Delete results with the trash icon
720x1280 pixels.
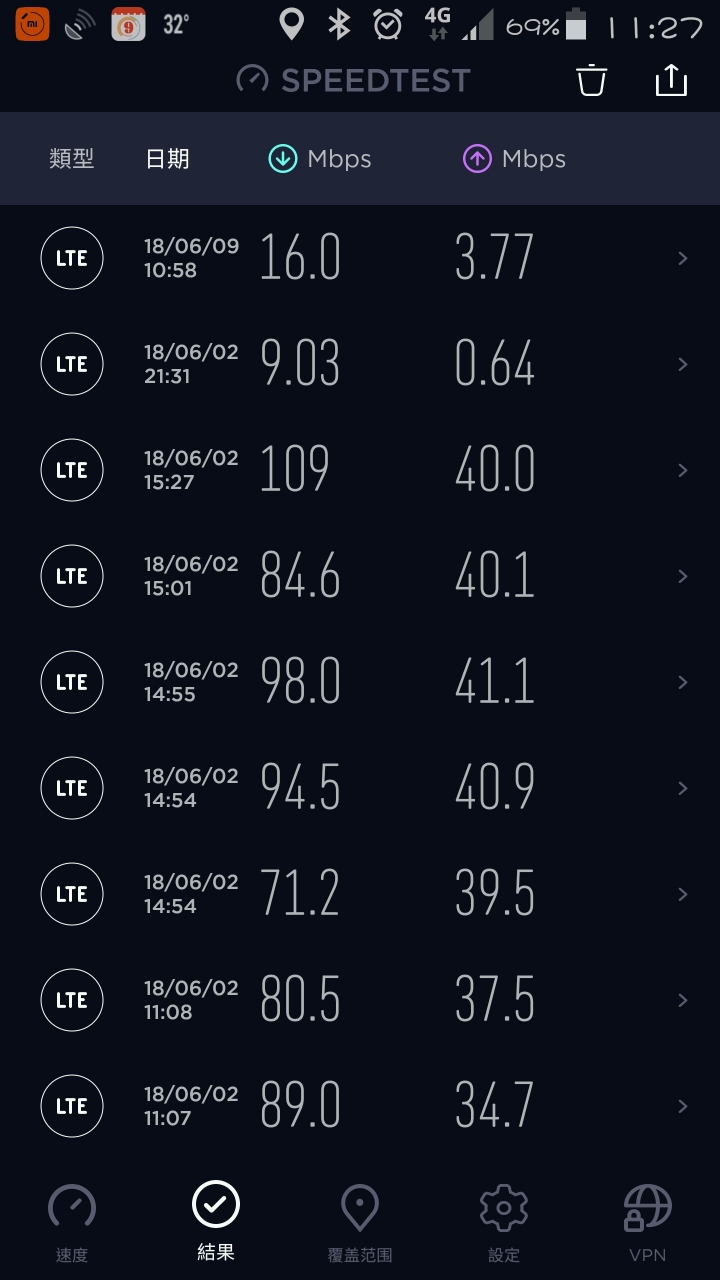pyautogui.click(x=592, y=80)
